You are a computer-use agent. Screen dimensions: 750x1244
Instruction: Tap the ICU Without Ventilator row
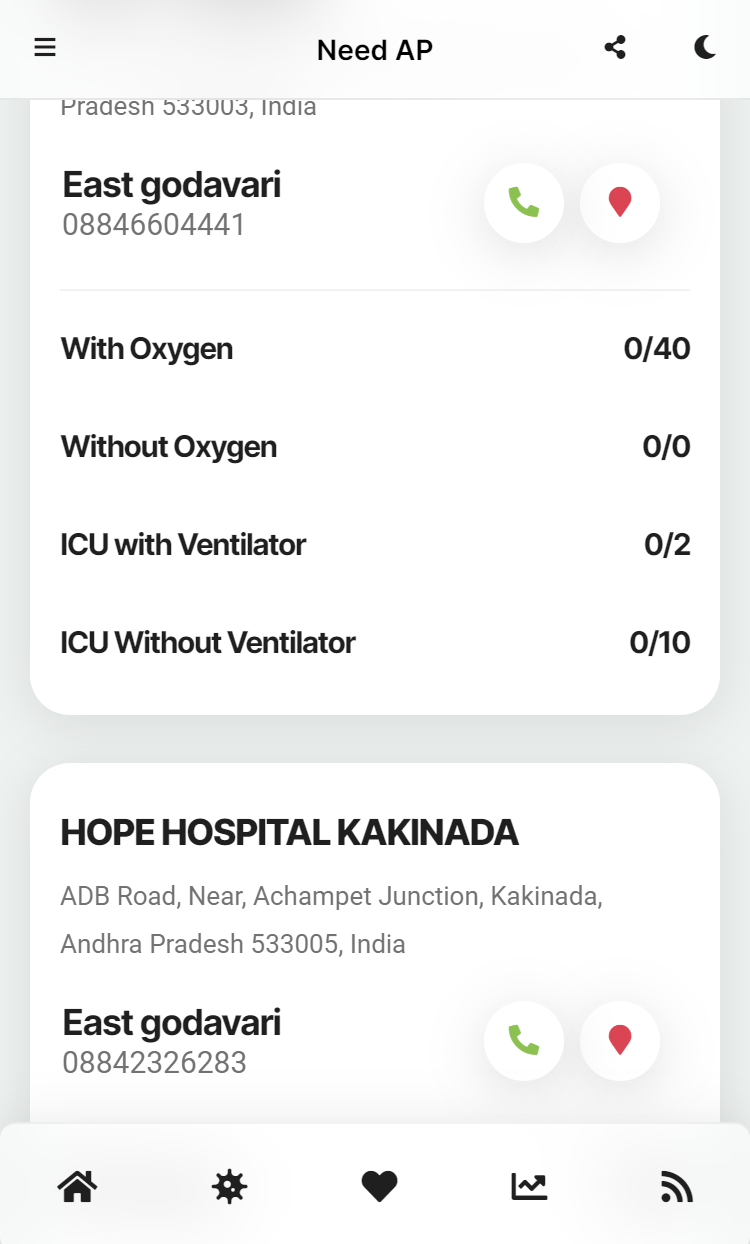[x=375, y=642]
